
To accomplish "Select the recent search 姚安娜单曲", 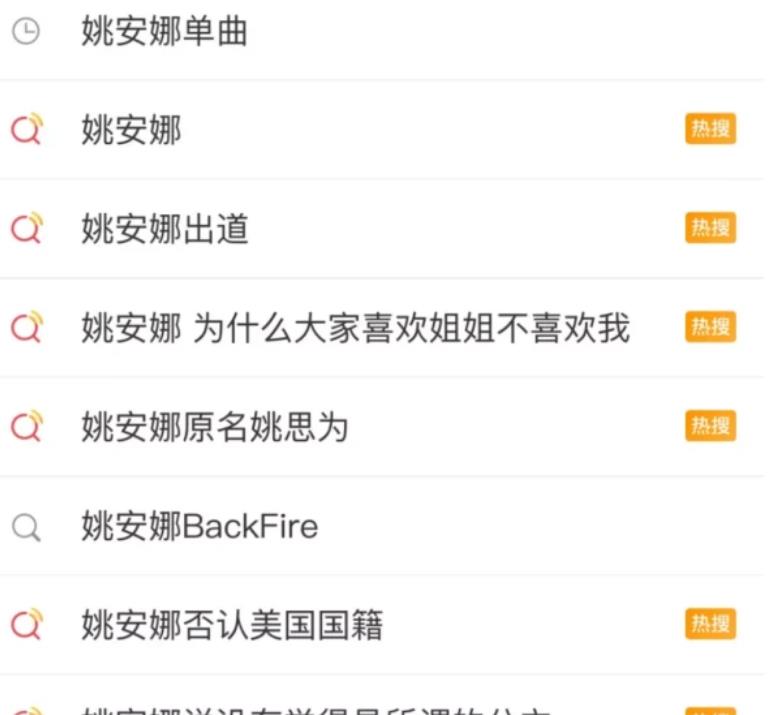I will (x=164, y=32).
